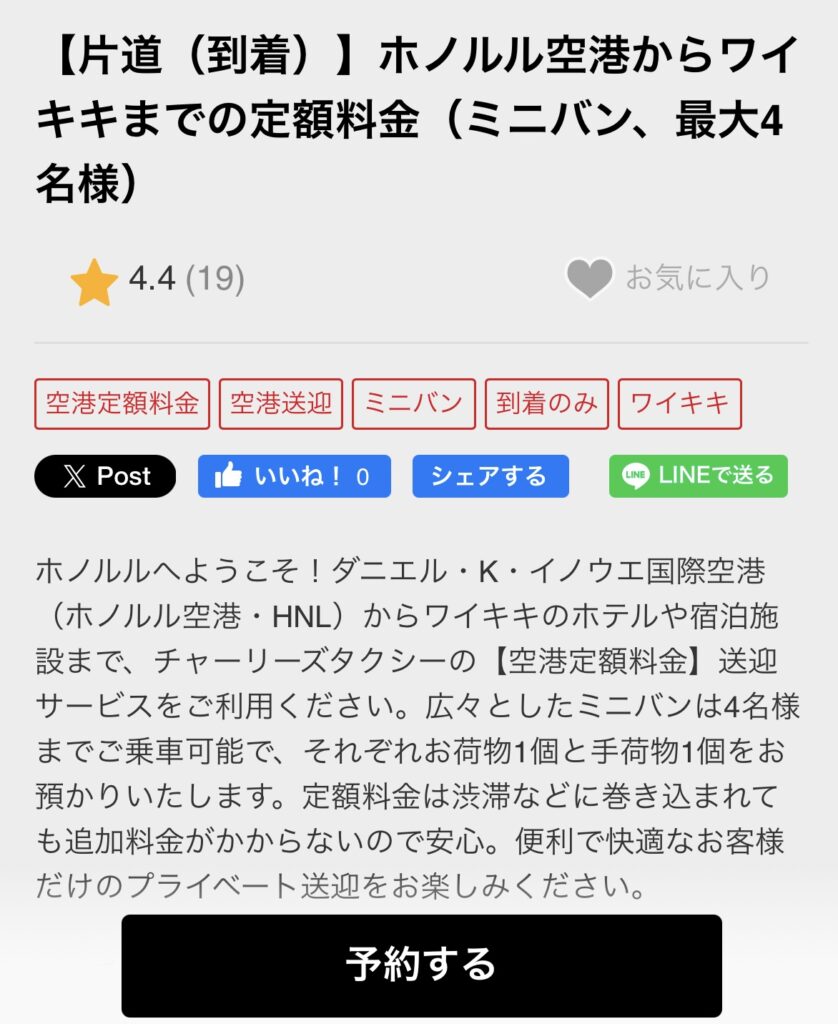This screenshot has width=838, height=1024.
Task: Select the 空港送迎 tag
Action: (281, 403)
